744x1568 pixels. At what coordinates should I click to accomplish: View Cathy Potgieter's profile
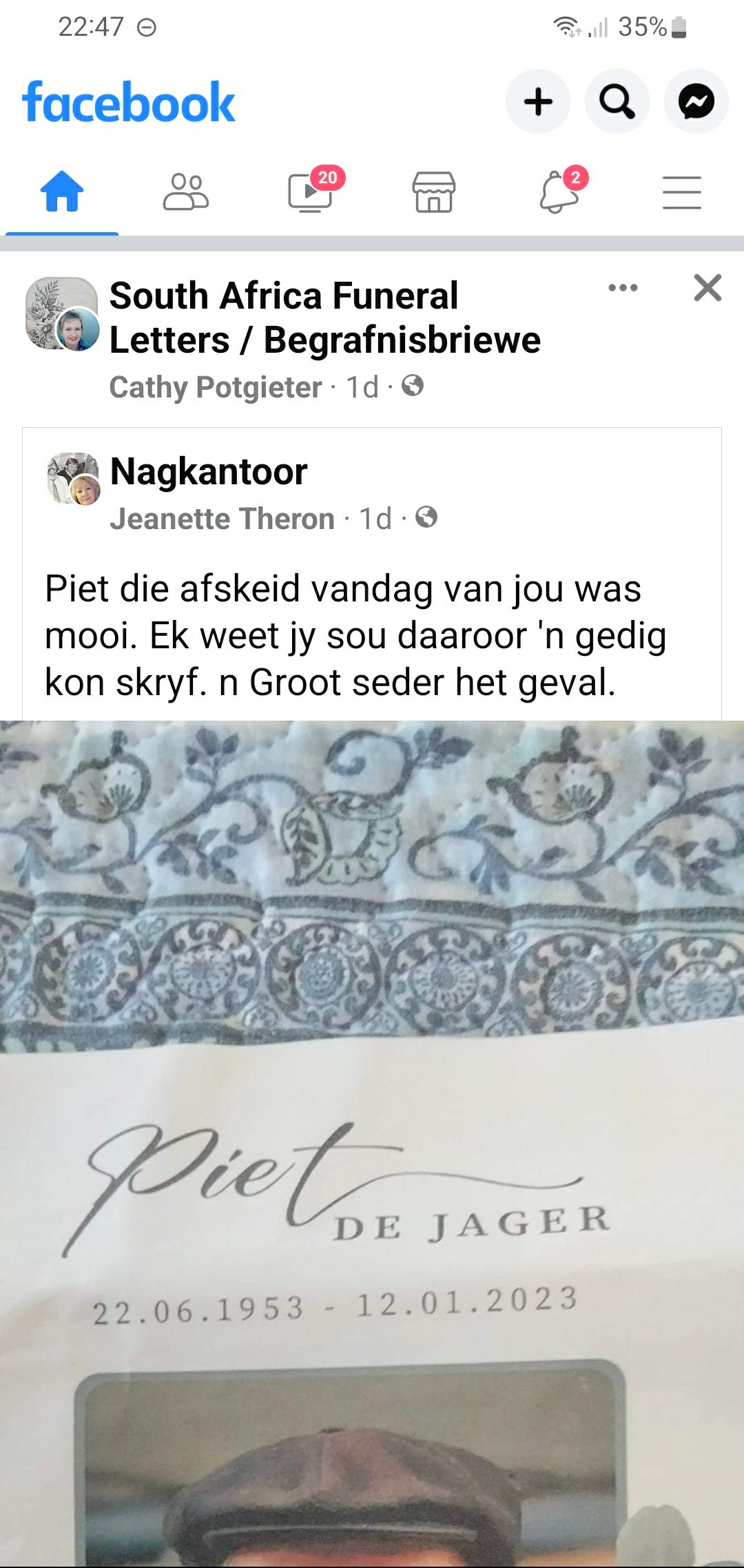point(216,387)
